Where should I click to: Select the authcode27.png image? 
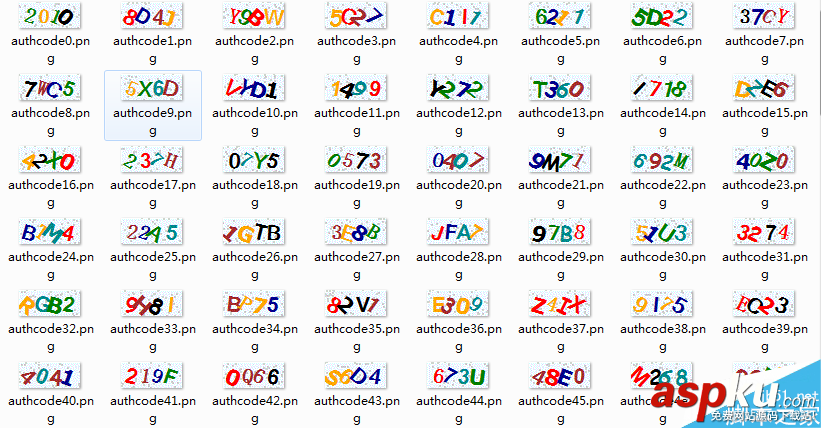pyautogui.click(x=354, y=233)
